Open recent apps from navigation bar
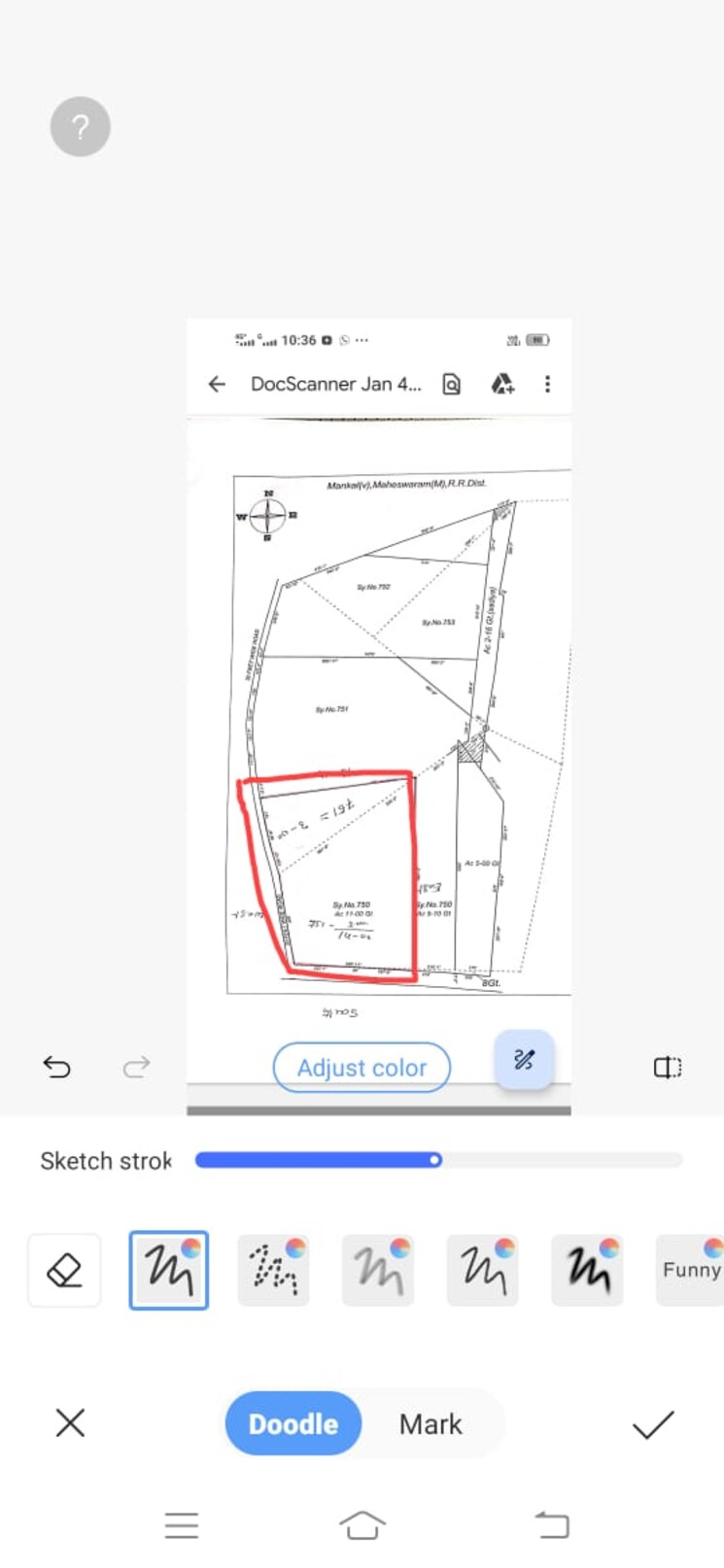The image size is (724, 1568). pyautogui.click(x=182, y=1524)
